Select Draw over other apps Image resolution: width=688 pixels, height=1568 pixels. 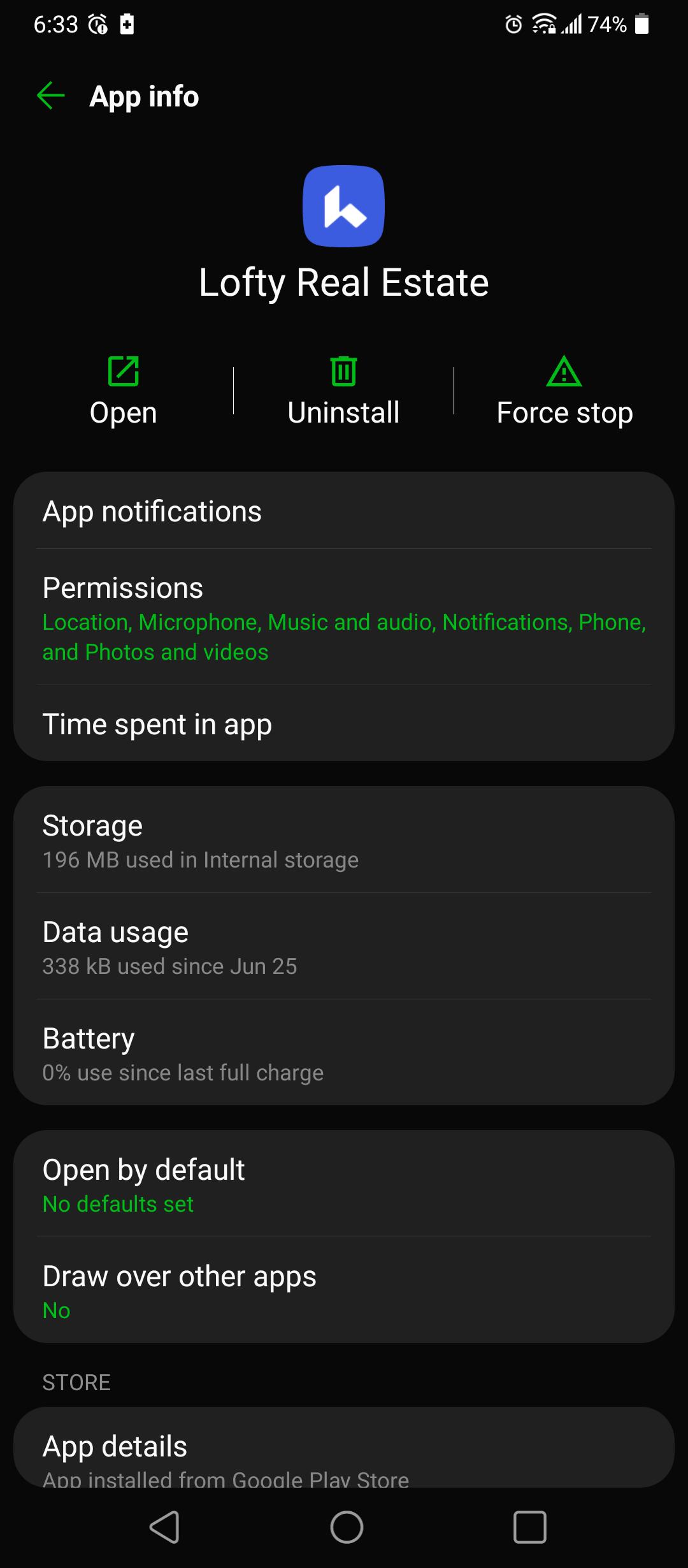click(344, 1291)
